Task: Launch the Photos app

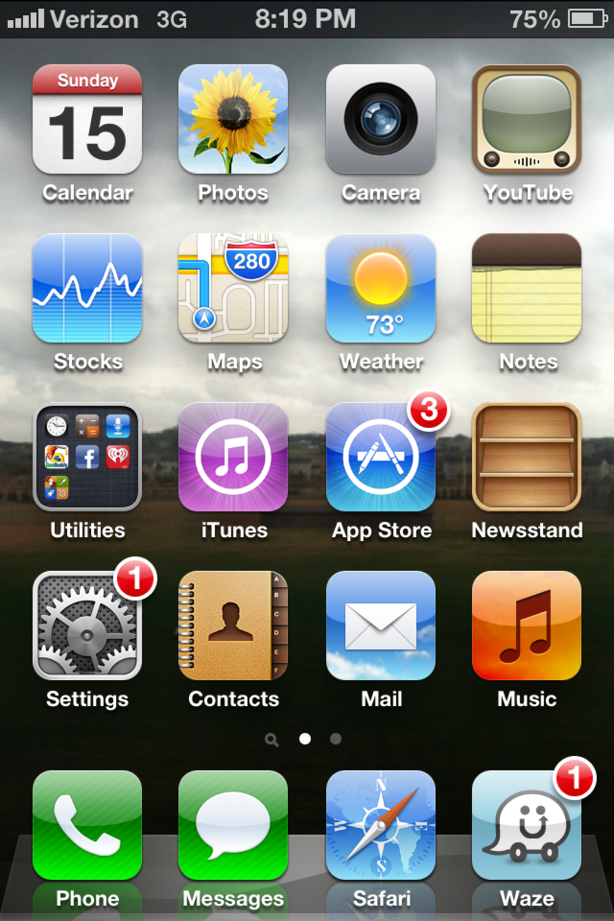Action: [x=233, y=120]
